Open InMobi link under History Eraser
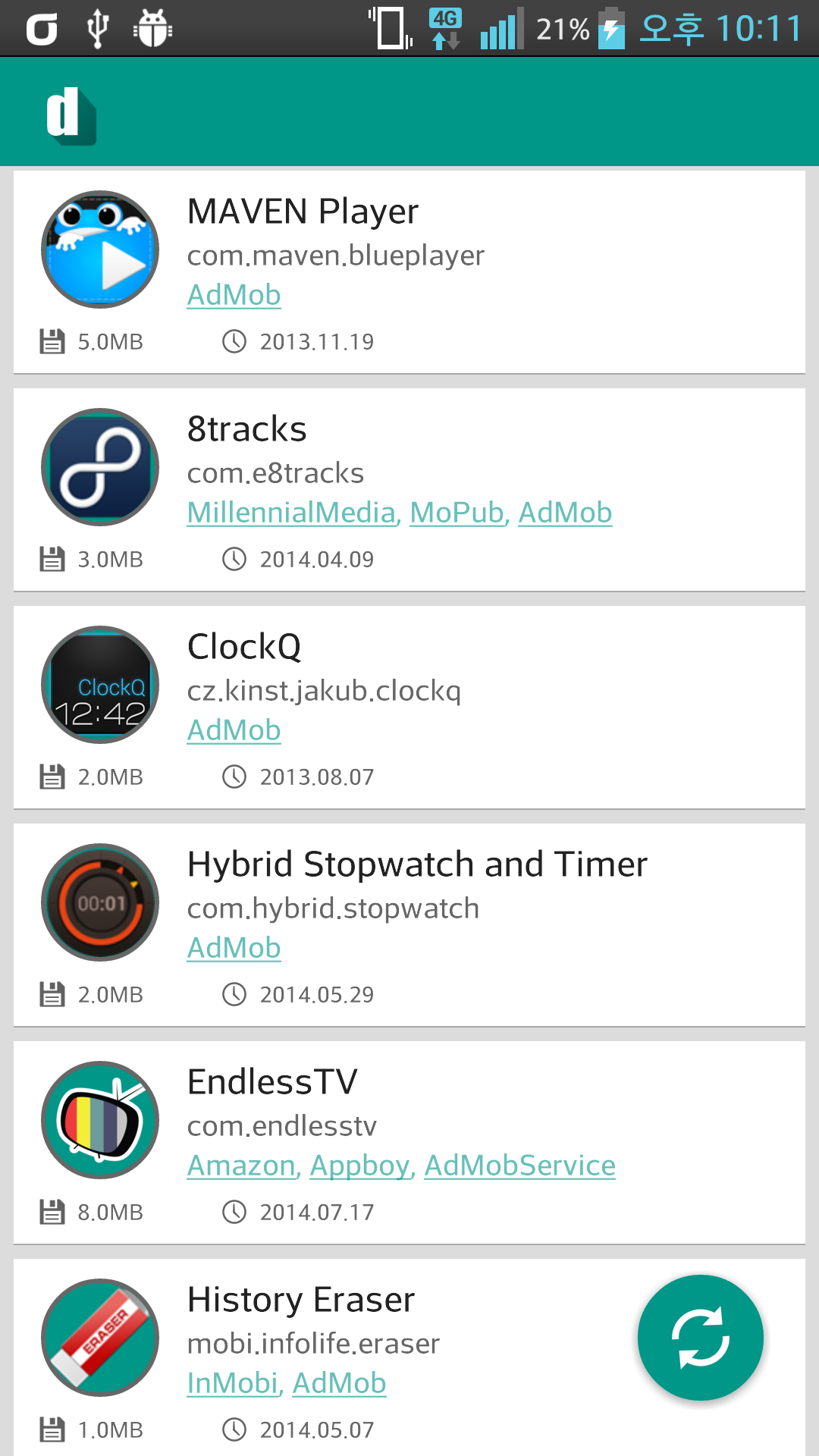 point(233,1383)
